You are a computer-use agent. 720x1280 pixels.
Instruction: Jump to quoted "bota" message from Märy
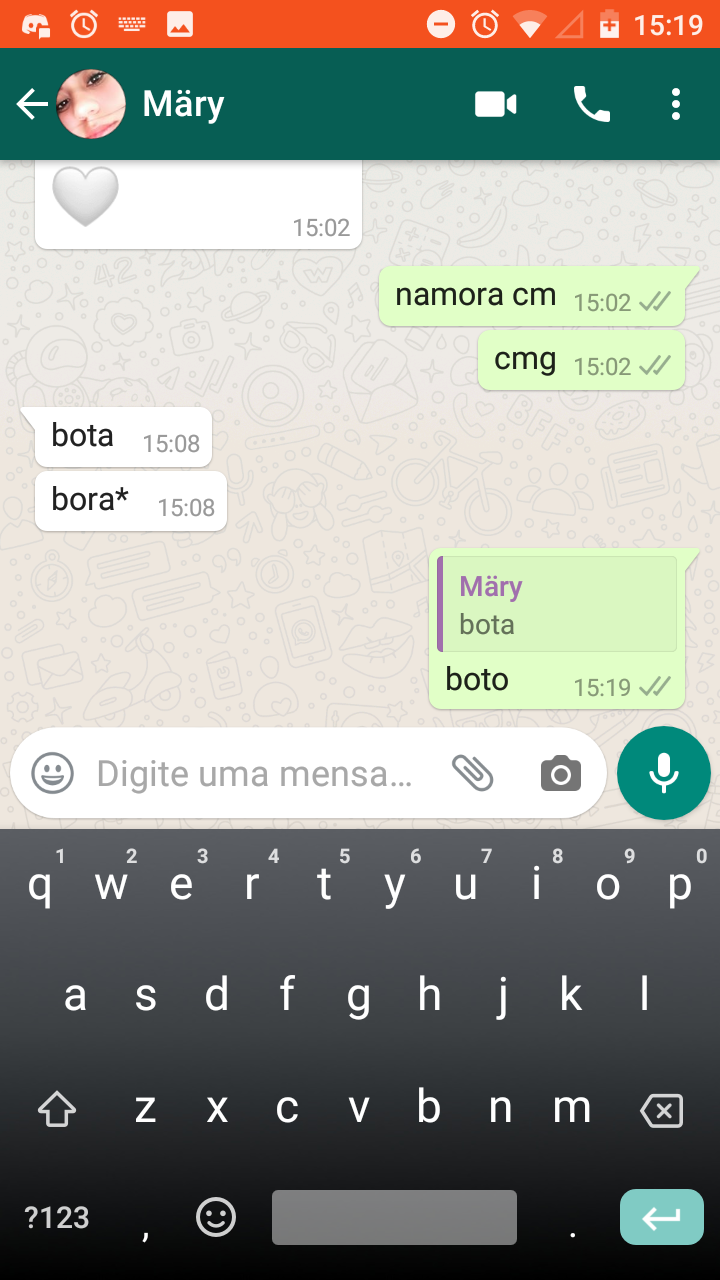[x=558, y=605]
